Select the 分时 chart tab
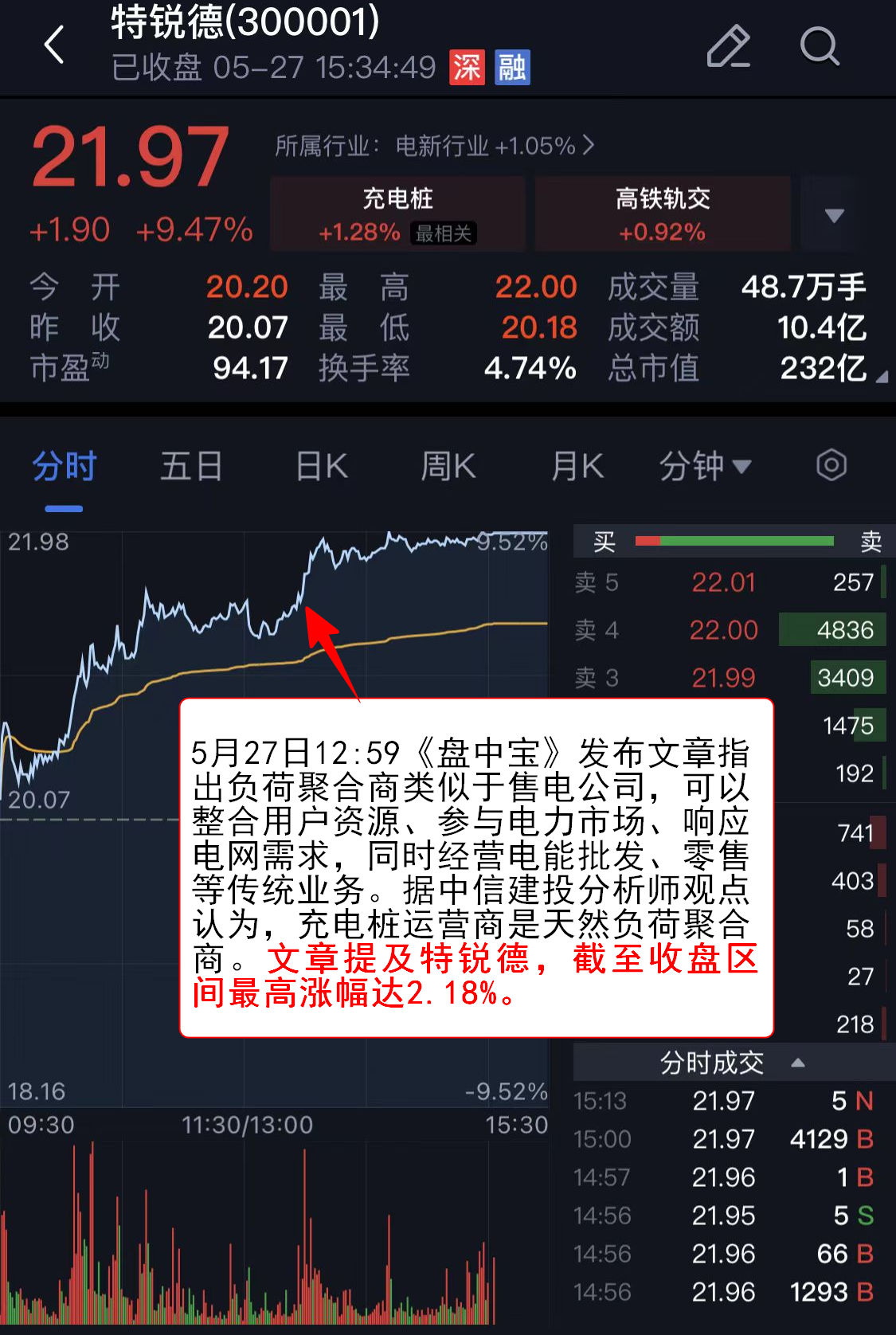The image size is (896, 1335). point(64,467)
